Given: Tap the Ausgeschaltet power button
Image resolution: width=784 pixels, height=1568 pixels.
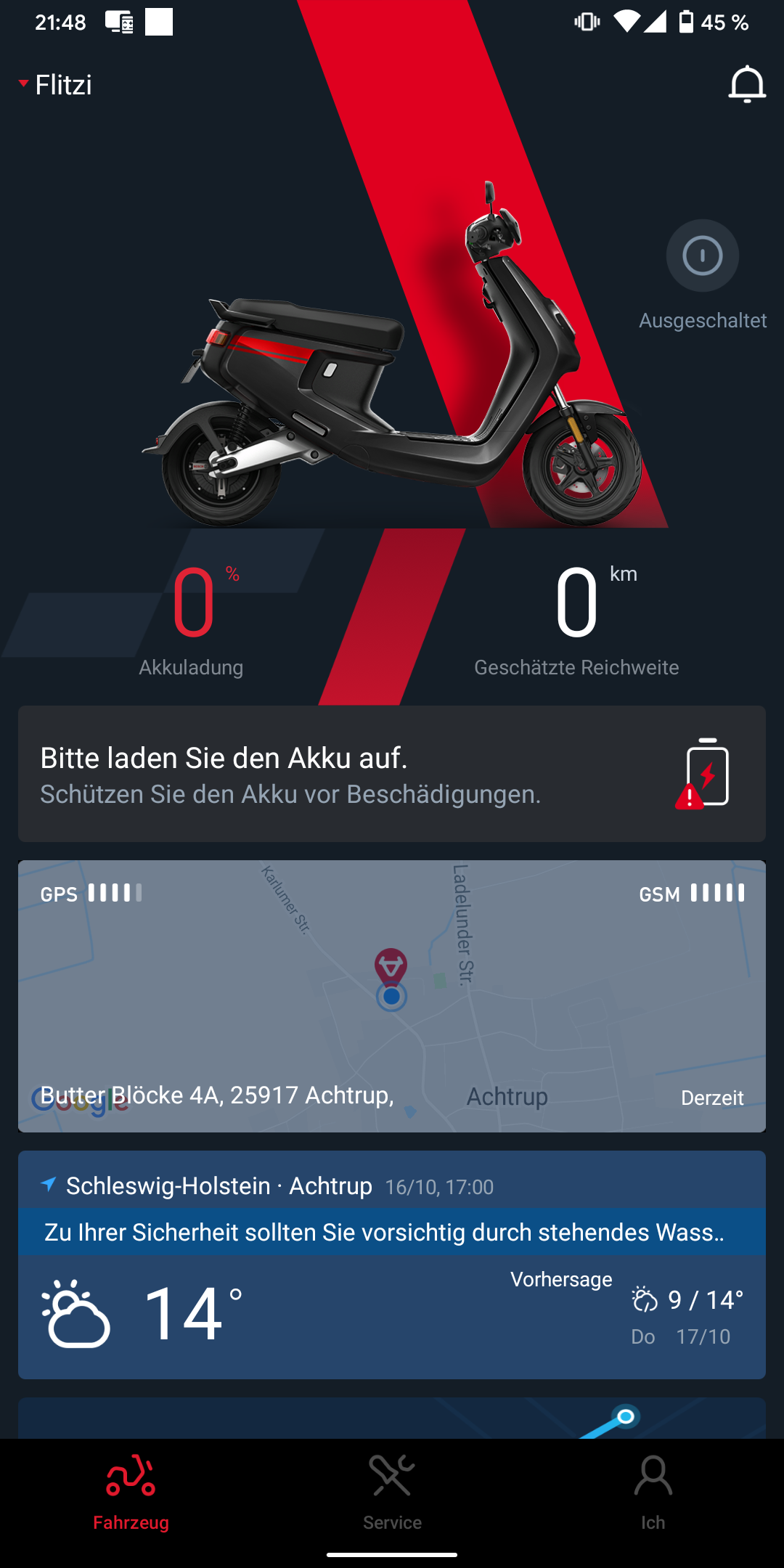Looking at the screenshot, I should click(702, 256).
